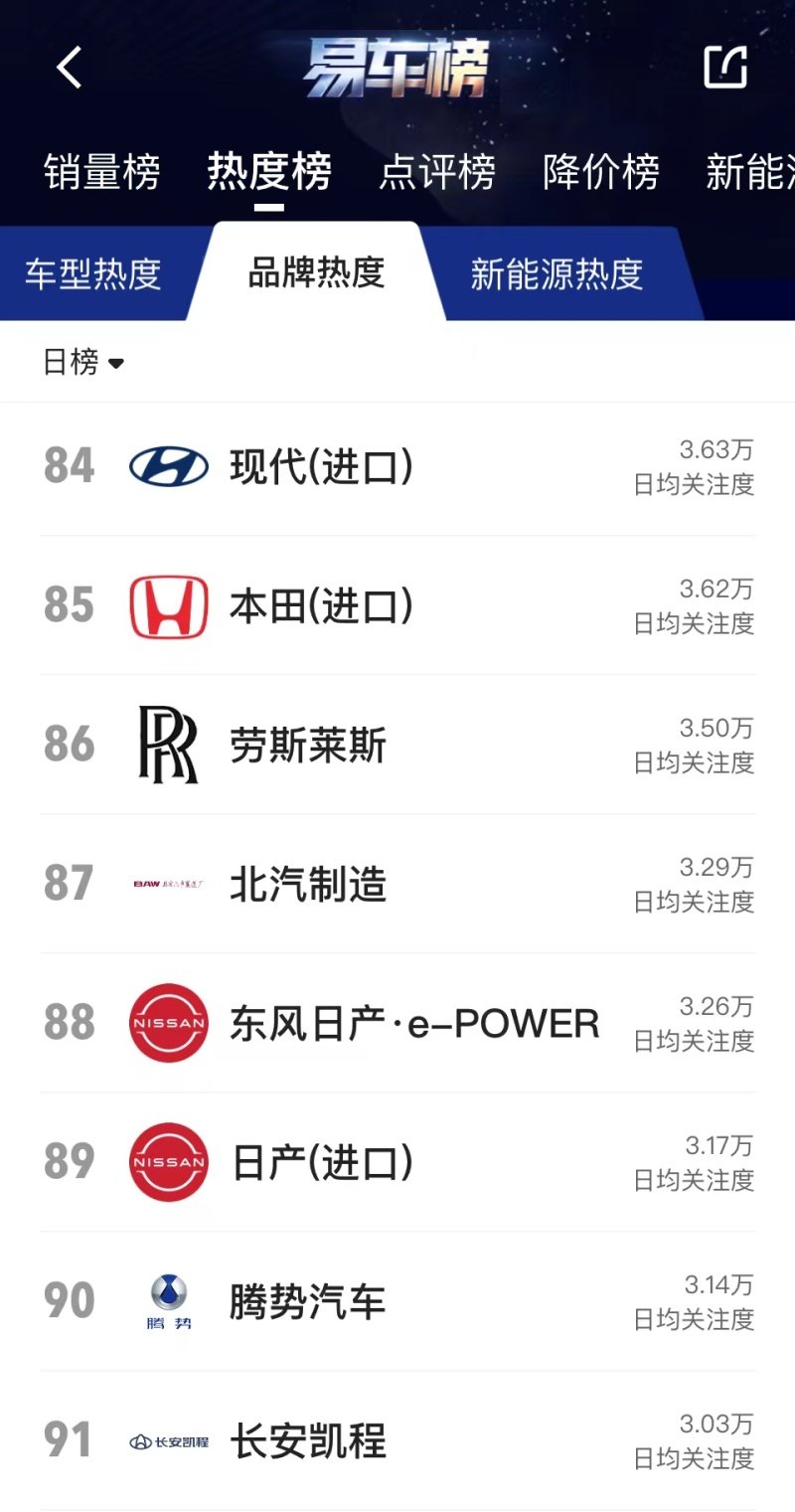This screenshot has height=1512, width=795.
Task: Go back using the top-left arrow
Action: pos(69,68)
